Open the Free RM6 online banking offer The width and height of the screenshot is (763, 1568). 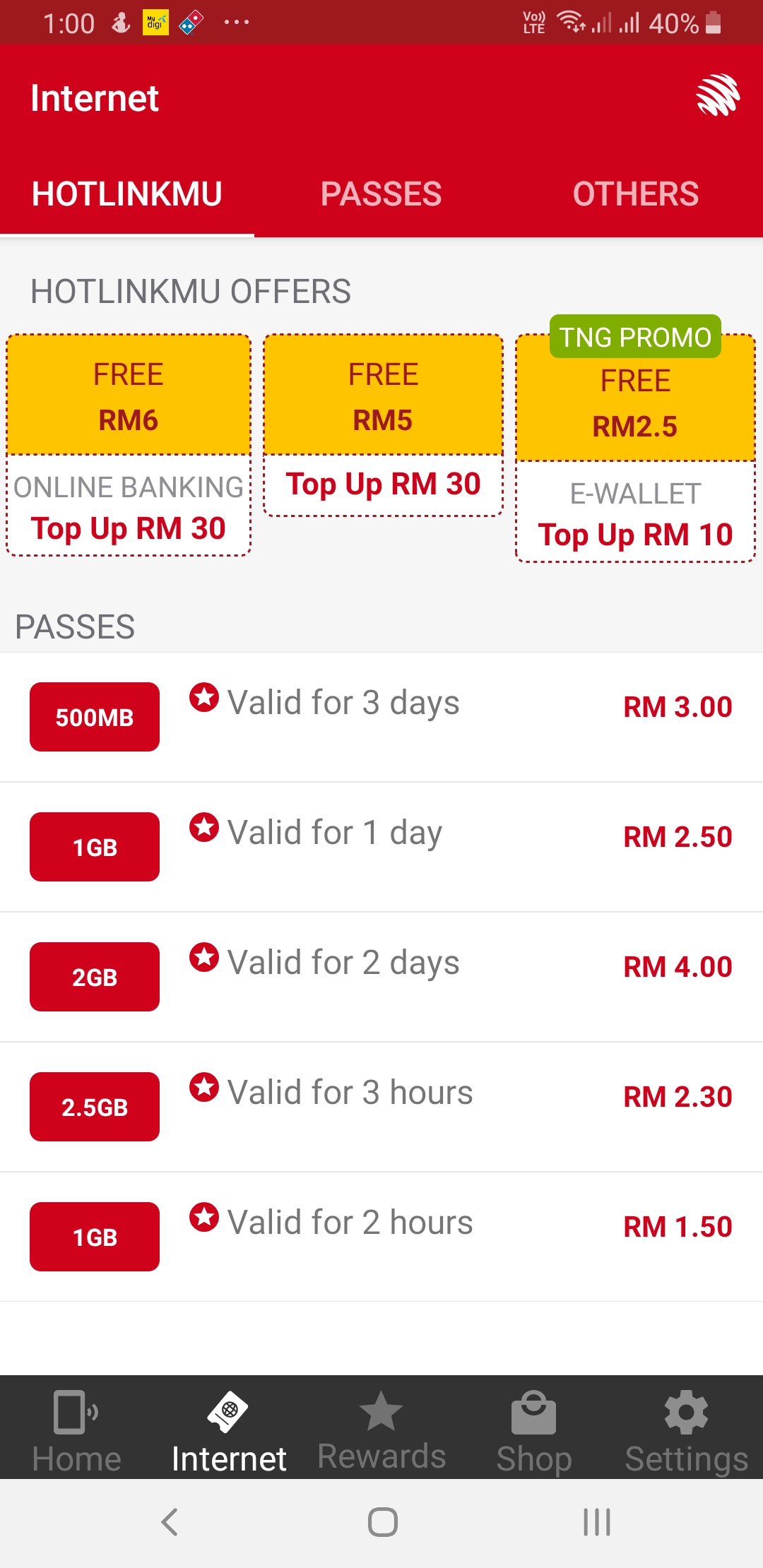click(129, 446)
